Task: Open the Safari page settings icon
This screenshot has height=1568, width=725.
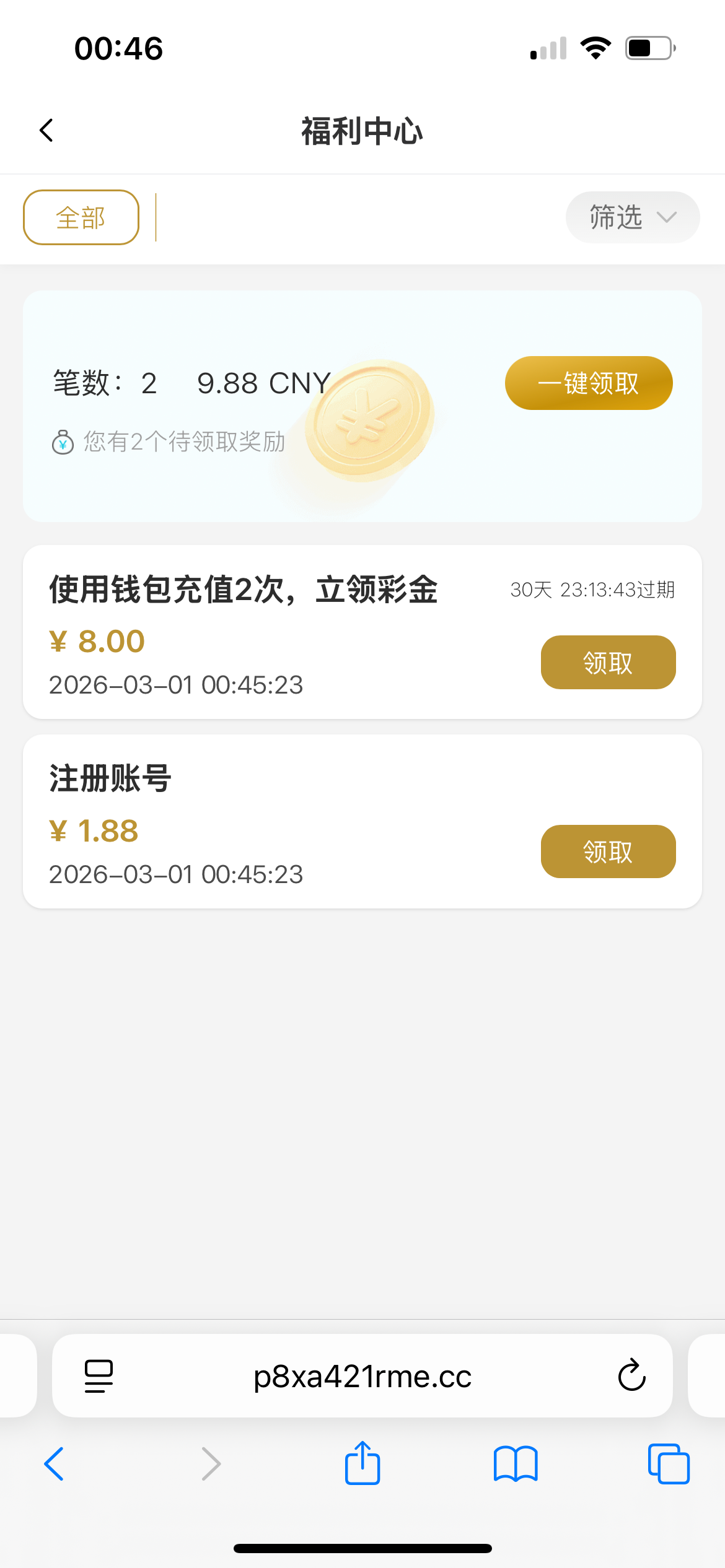Action: (x=99, y=1376)
